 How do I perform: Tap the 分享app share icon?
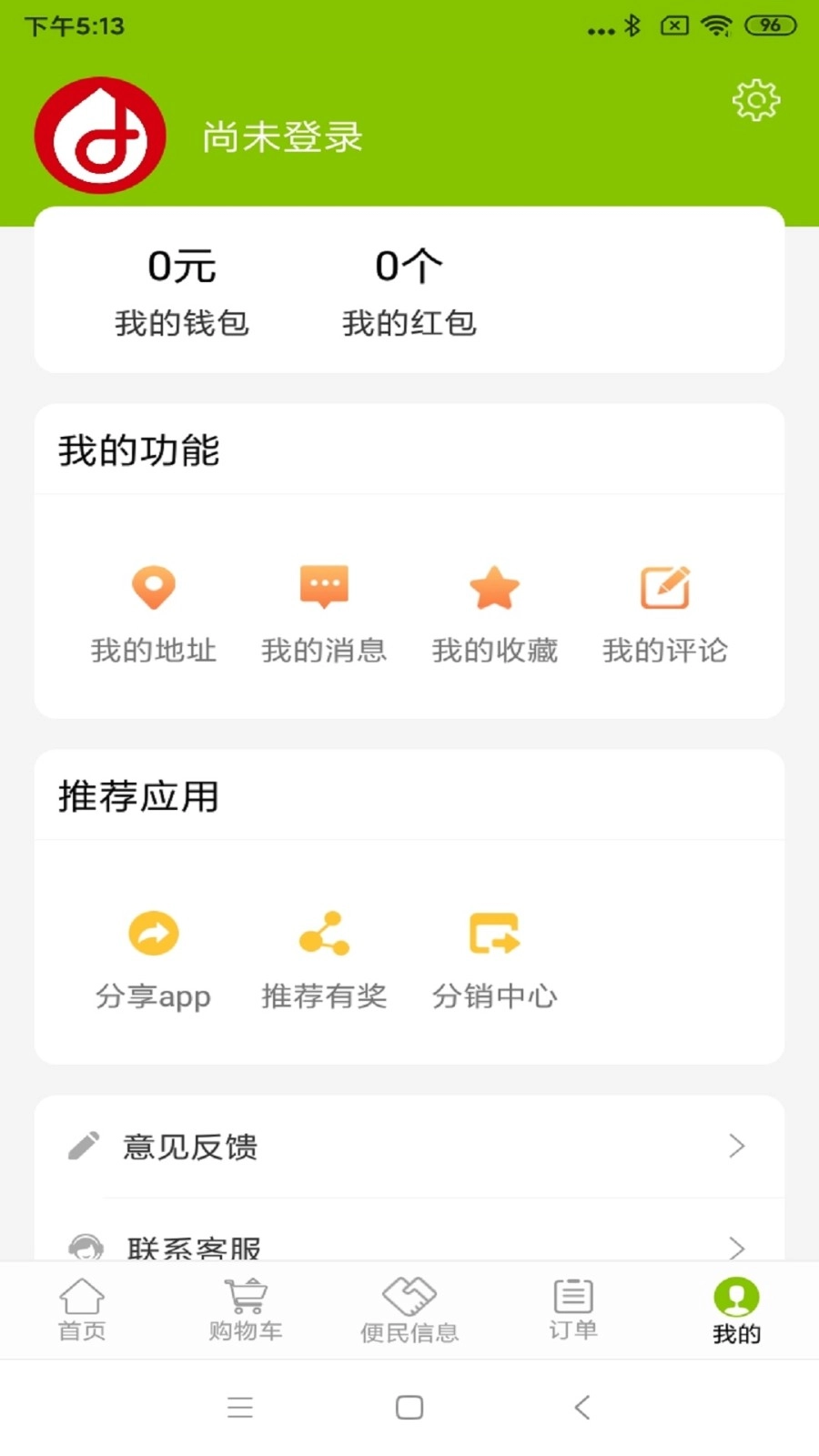(x=154, y=933)
